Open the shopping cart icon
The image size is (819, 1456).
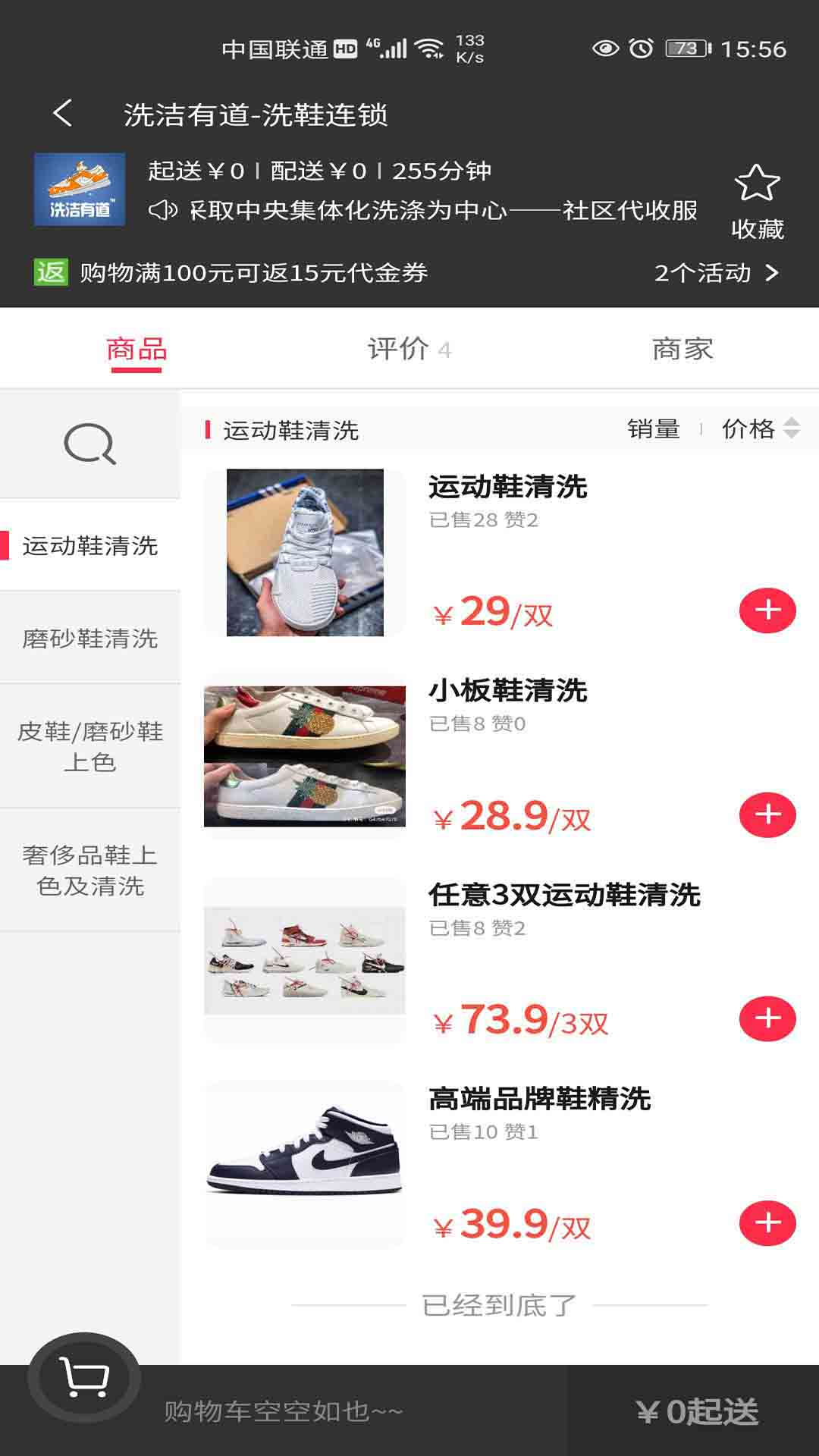tap(84, 1377)
